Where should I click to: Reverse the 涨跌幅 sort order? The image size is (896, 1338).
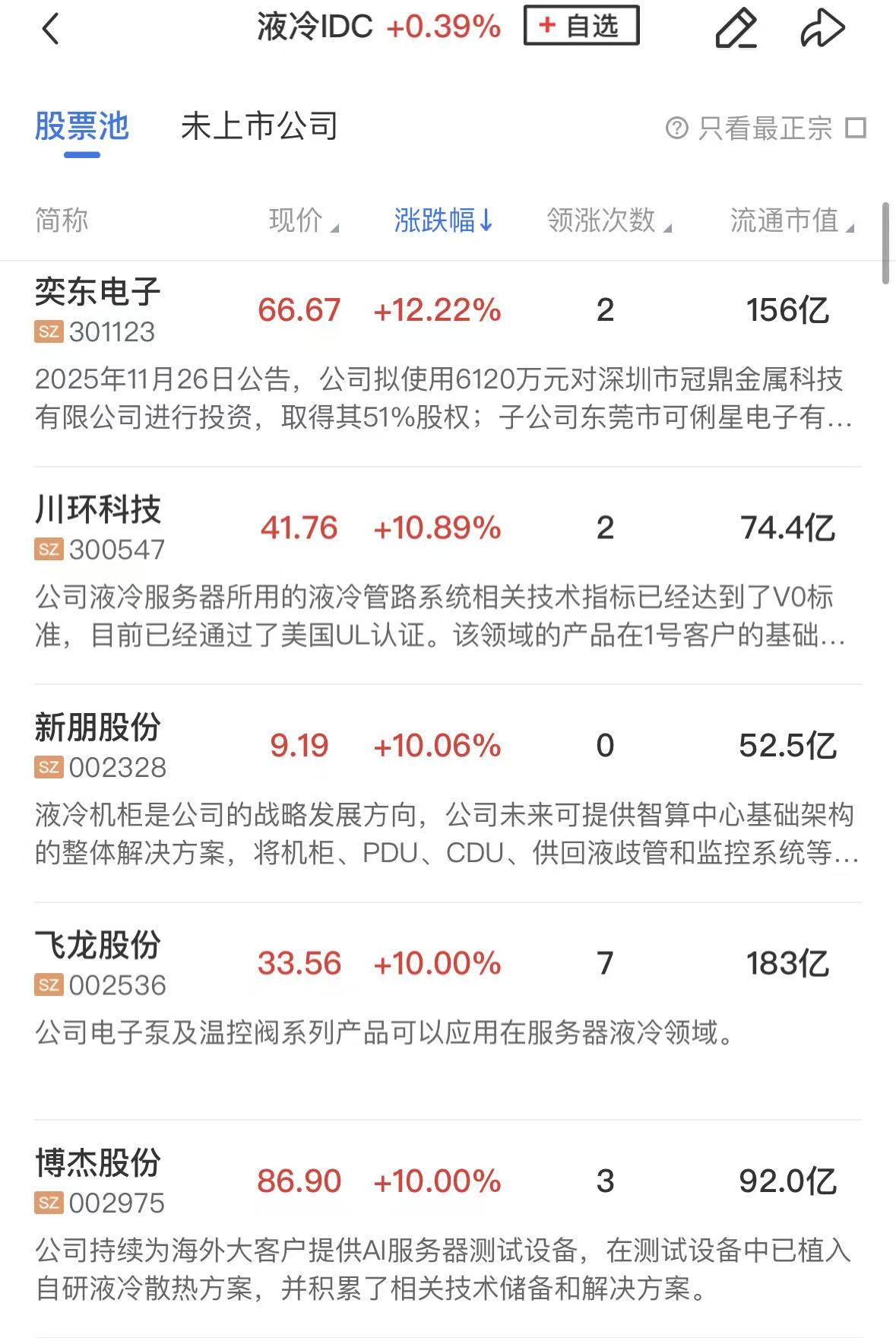[444, 220]
